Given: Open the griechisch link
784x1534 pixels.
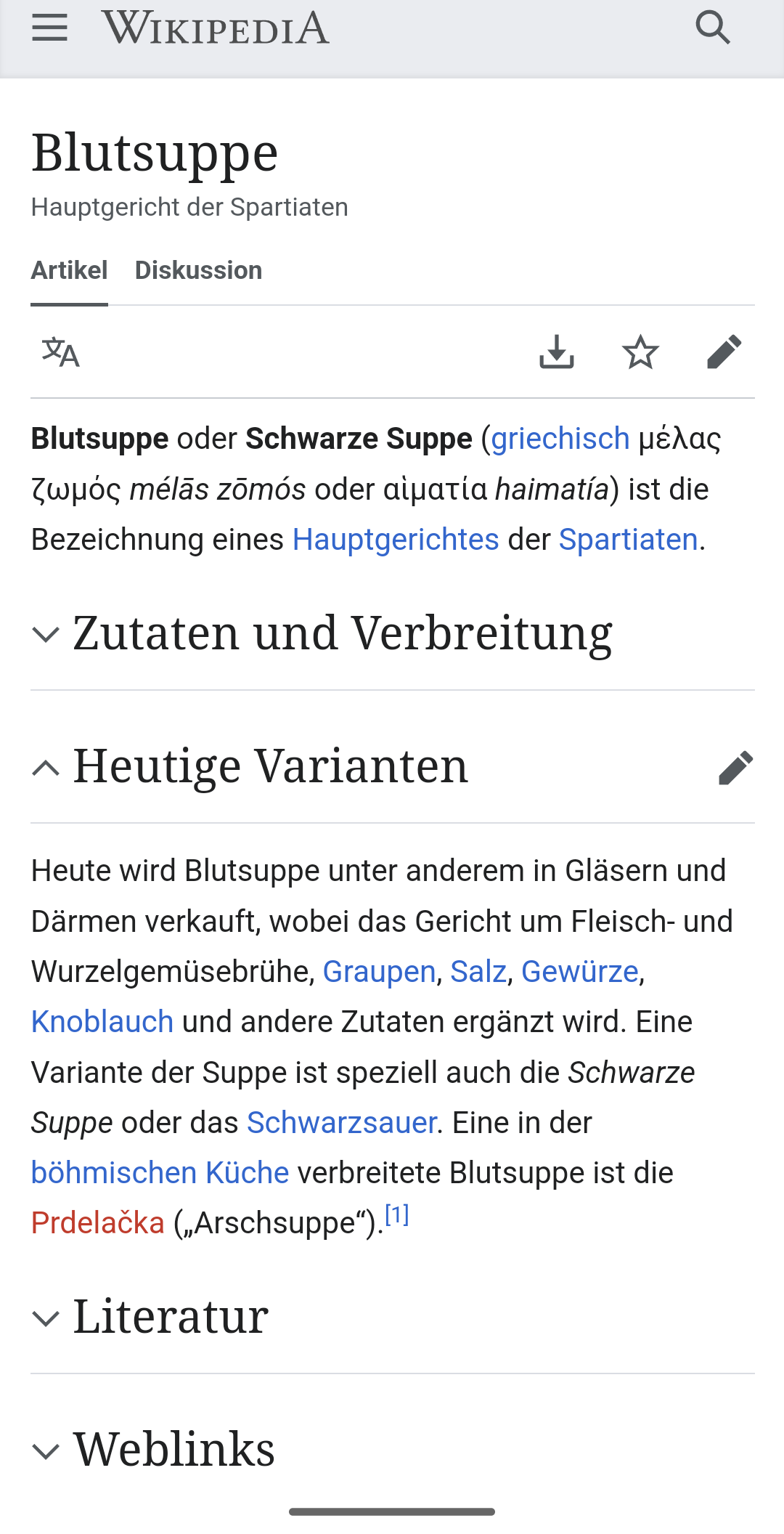Looking at the screenshot, I should point(560,439).
